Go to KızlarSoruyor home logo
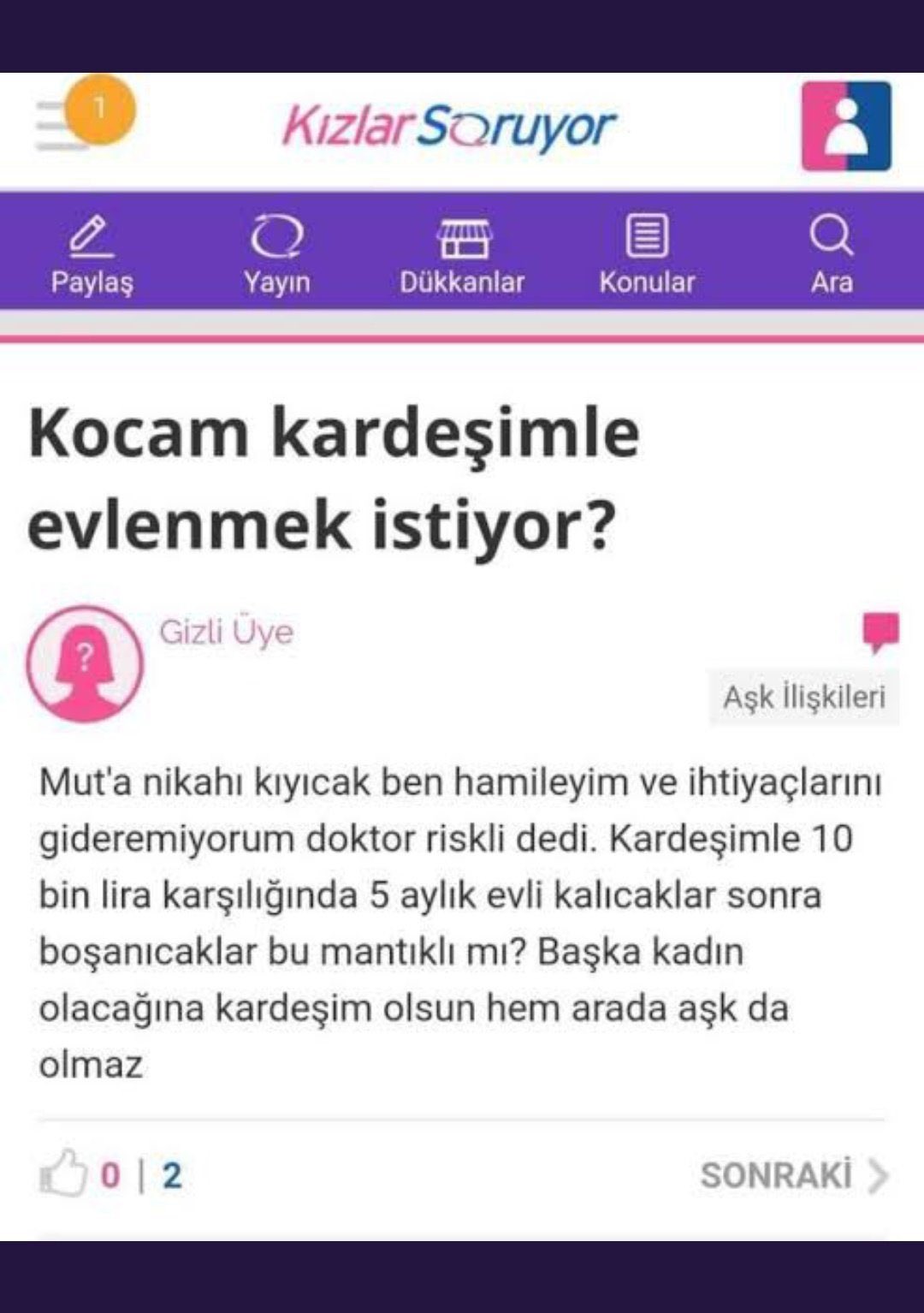Viewport: 924px width, 1313px height. [x=448, y=127]
